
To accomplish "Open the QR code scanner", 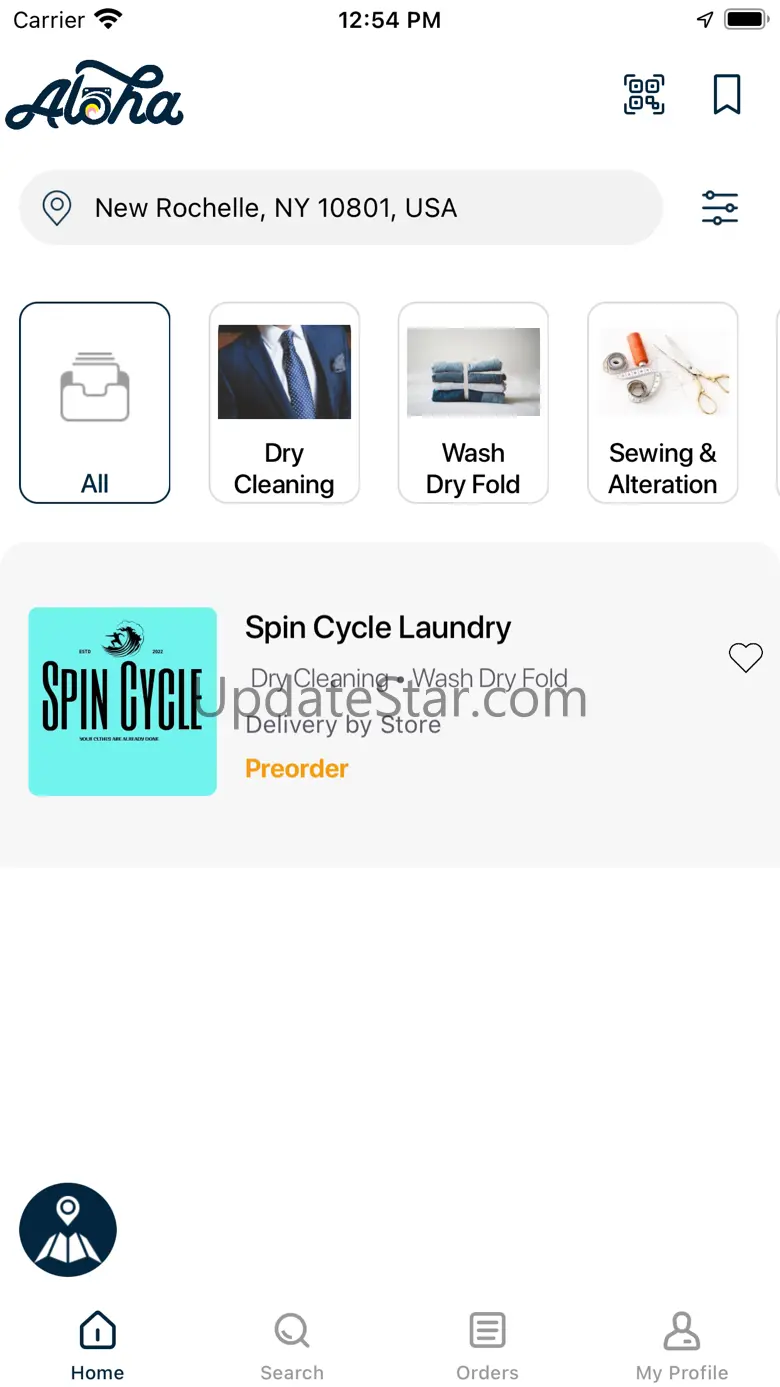I will point(644,95).
